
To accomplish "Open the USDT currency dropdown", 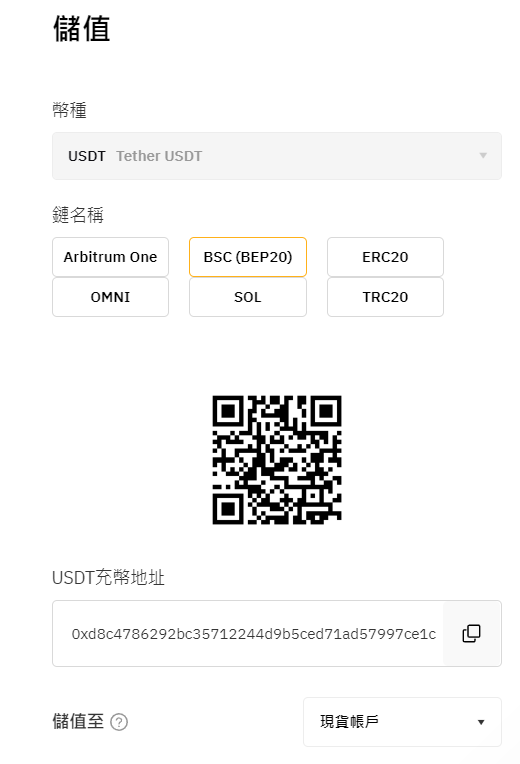I will pyautogui.click(x=277, y=156).
